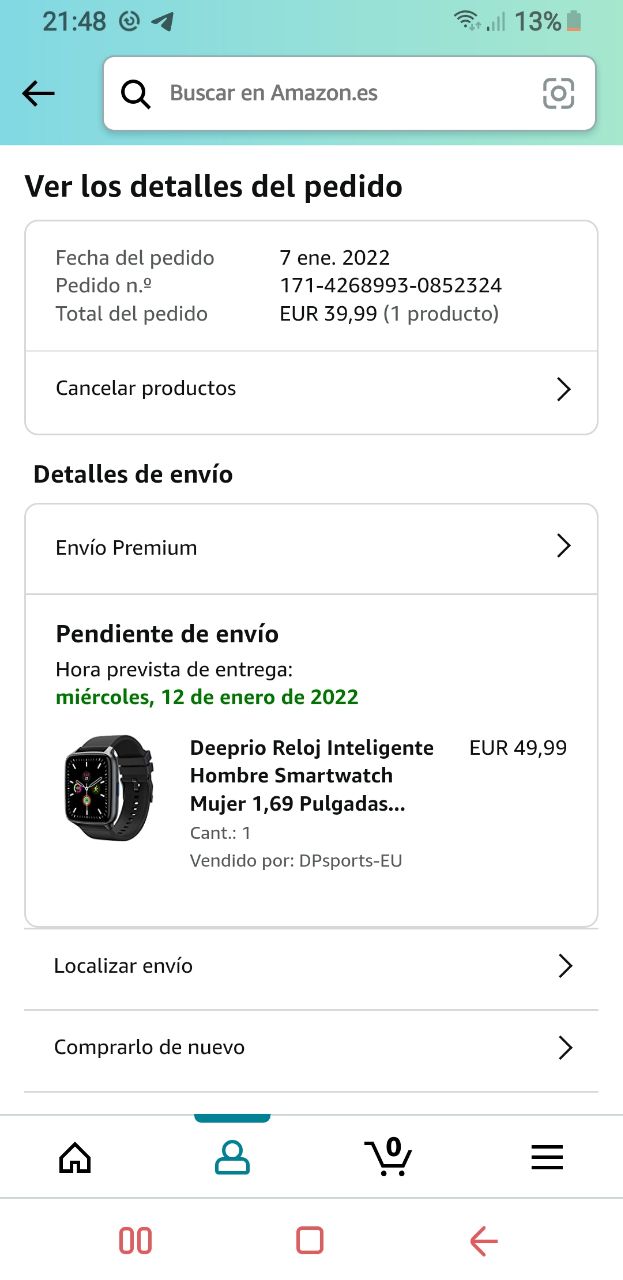Go to the system home screen
The width and height of the screenshot is (623, 1280).
point(310,1241)
